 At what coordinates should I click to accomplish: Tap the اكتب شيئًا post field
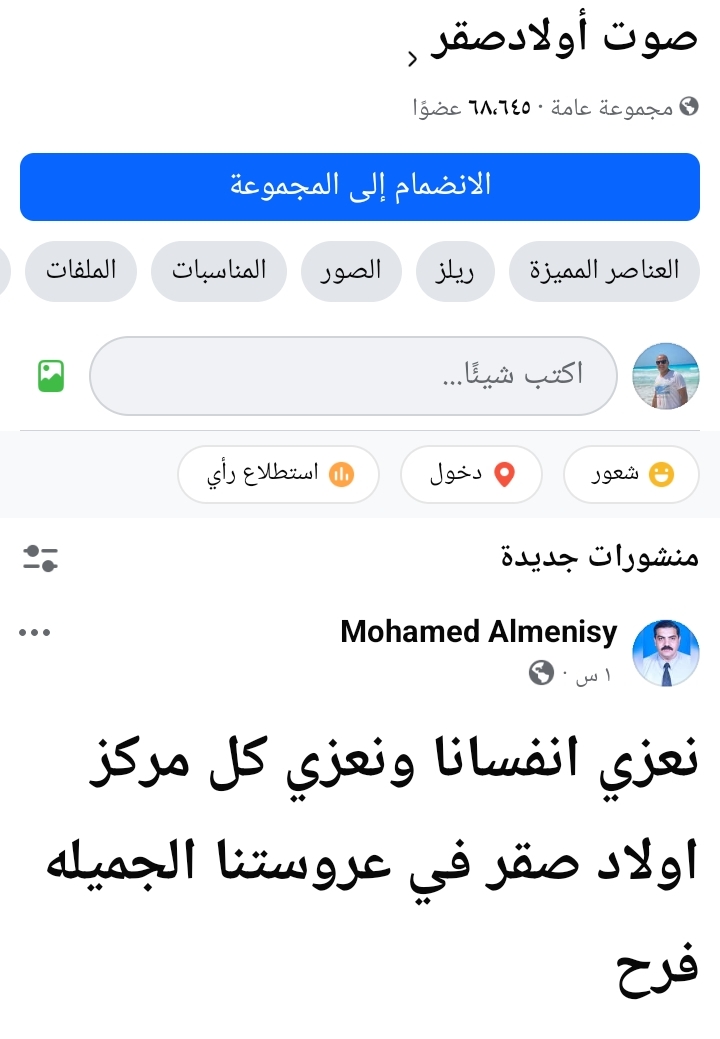(x=353, y=375)
